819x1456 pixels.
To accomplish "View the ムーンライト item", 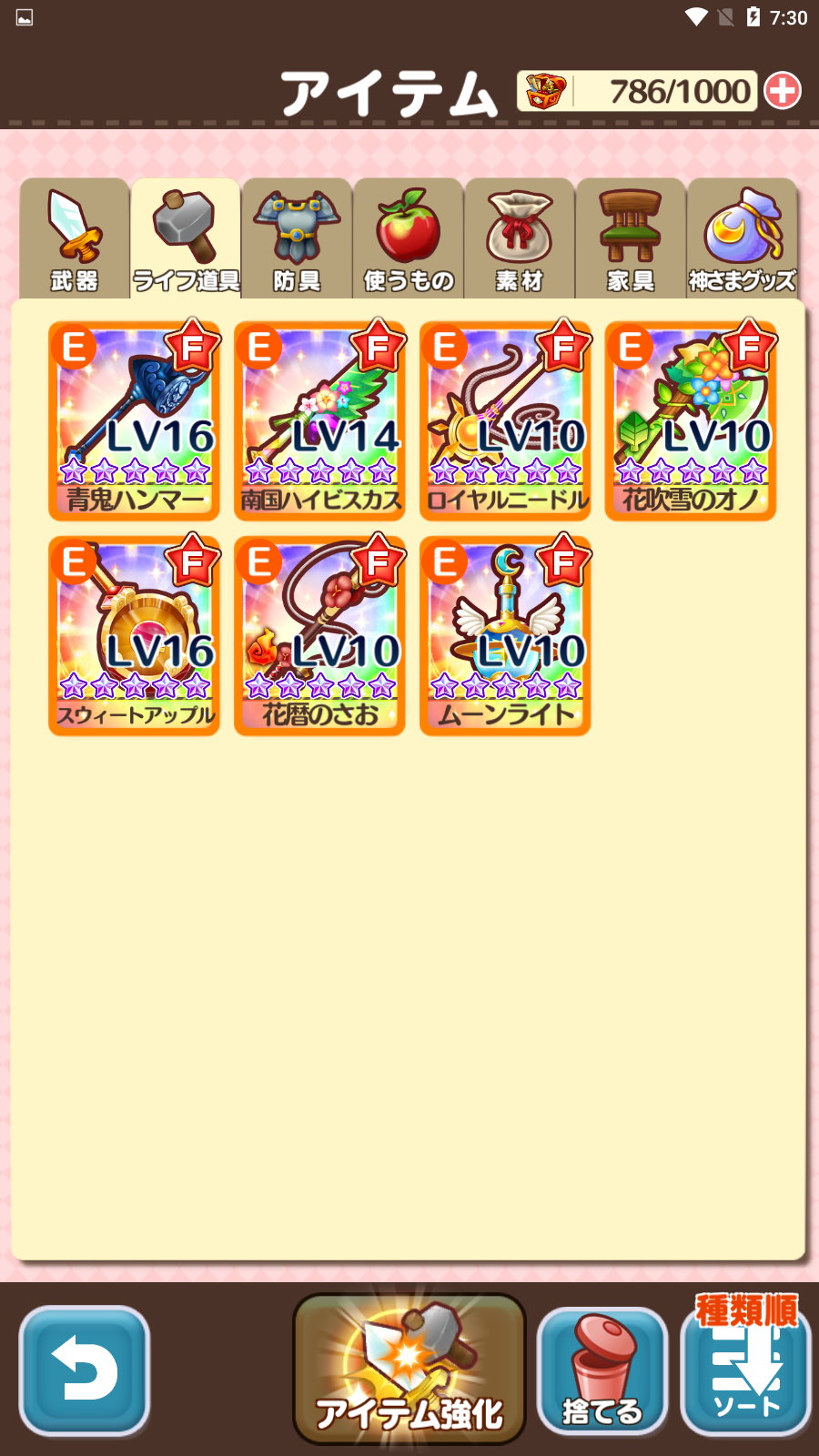I will [x=506, y=635].
